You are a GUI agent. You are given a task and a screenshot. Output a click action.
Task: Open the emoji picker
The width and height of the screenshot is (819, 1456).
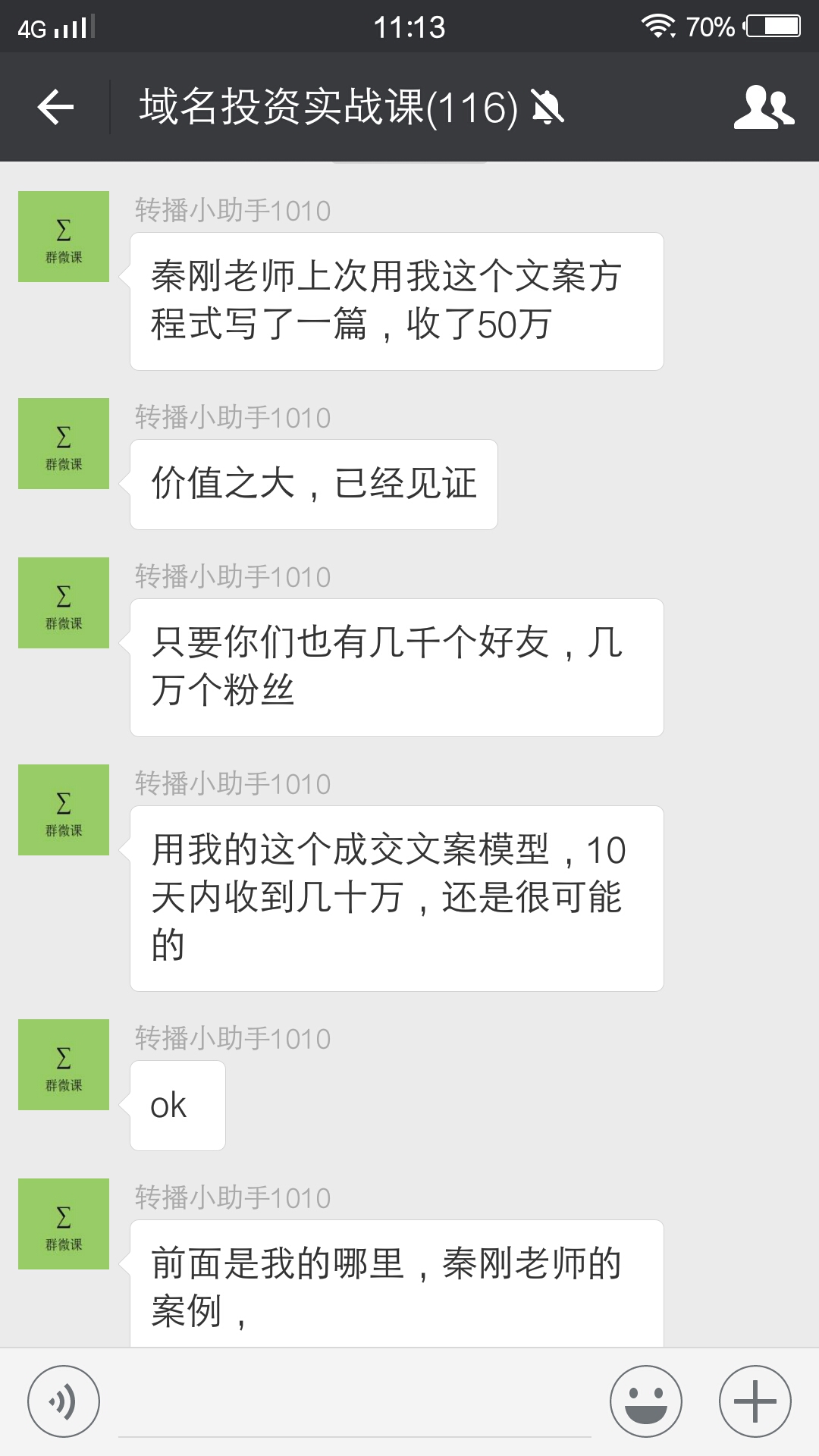pyautogui.click(x=646, y=1401)
